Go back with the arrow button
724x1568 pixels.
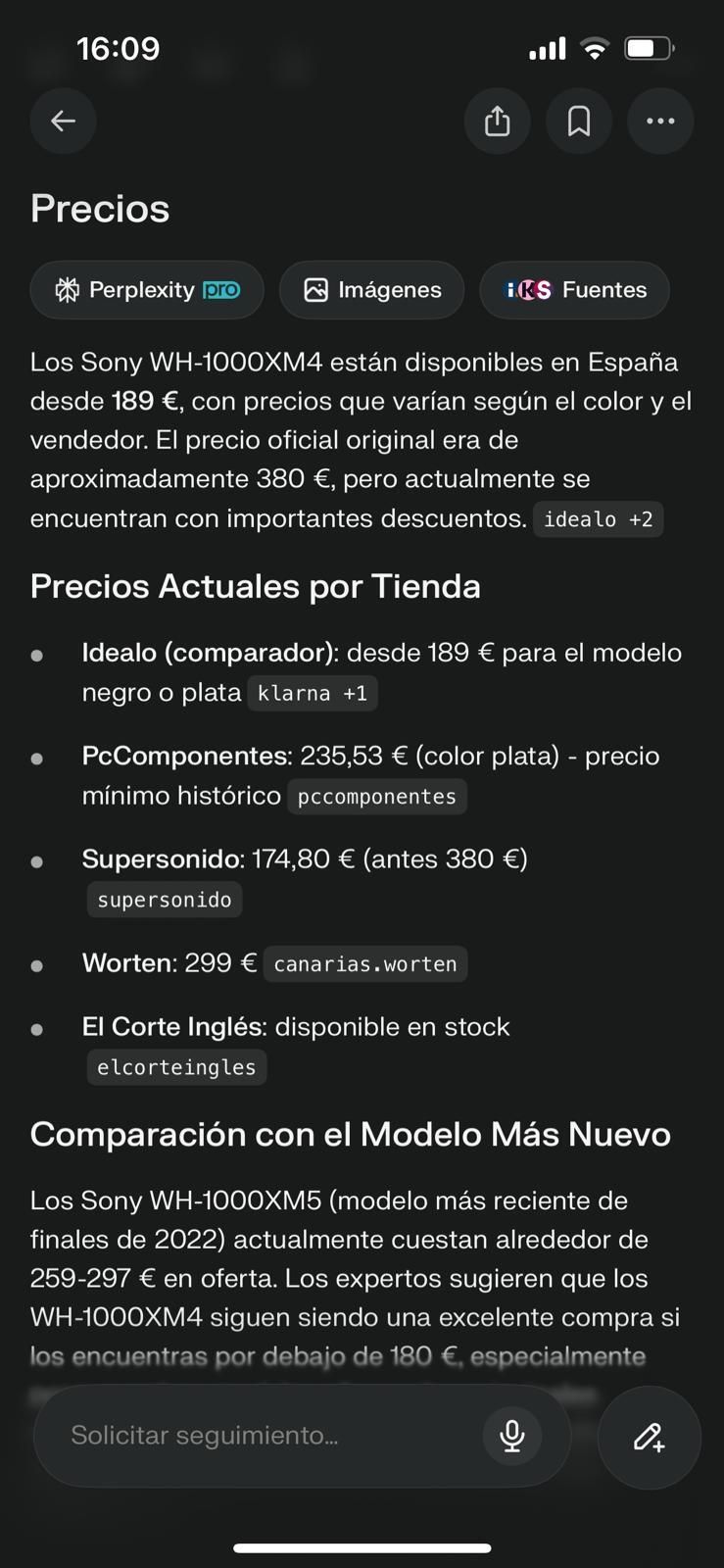pos(64,121)
